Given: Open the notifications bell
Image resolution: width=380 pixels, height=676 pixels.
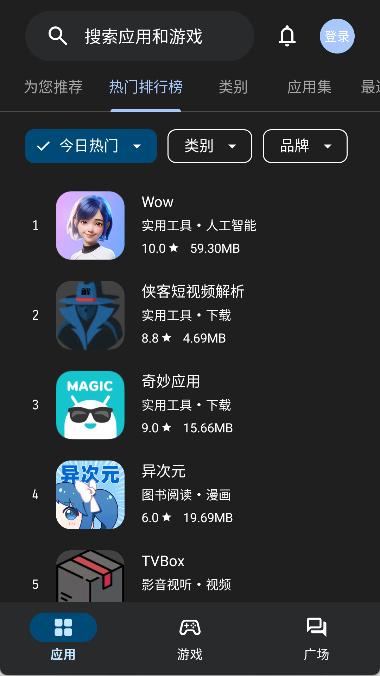Looking at the screenshot, I should [287, 36].
